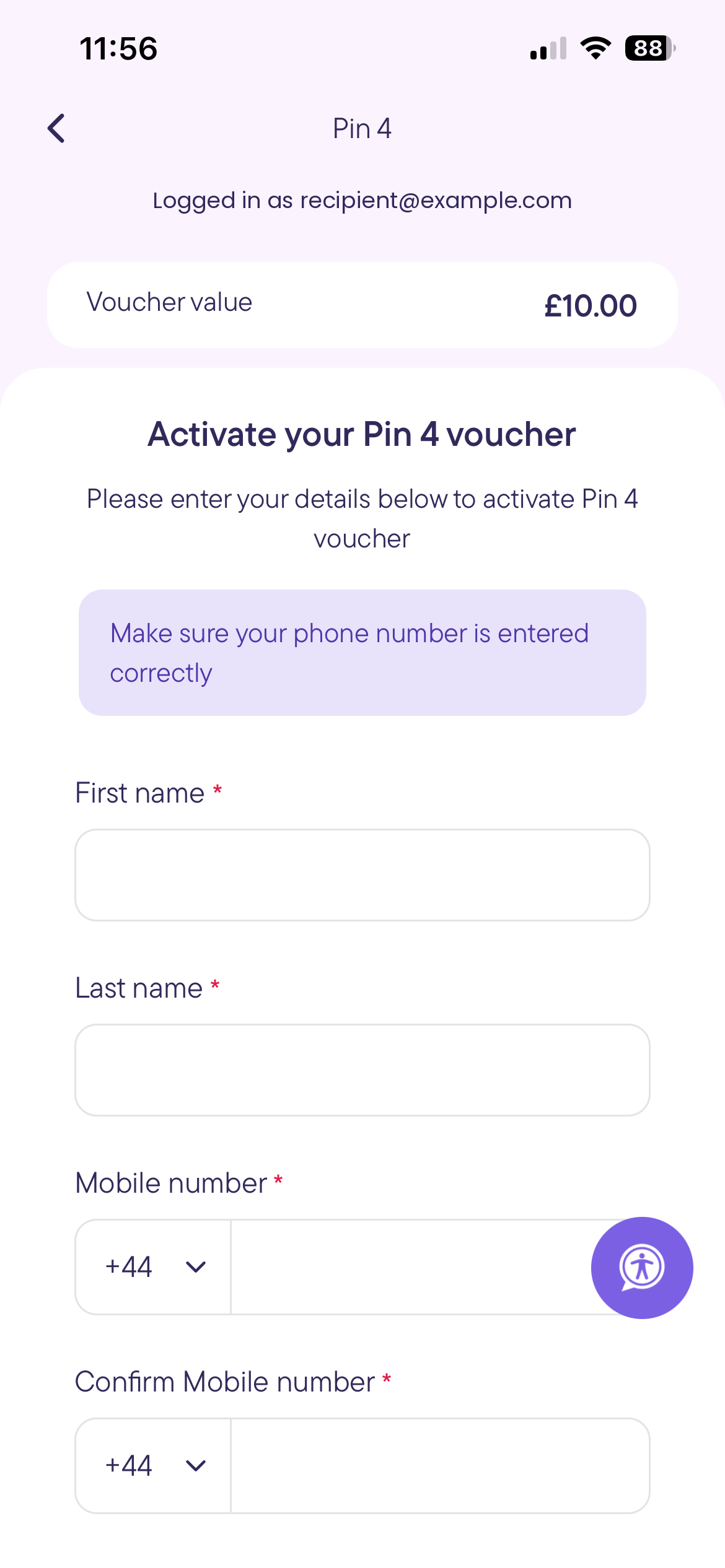Go back using the top-left arrow

click(56, 129)
